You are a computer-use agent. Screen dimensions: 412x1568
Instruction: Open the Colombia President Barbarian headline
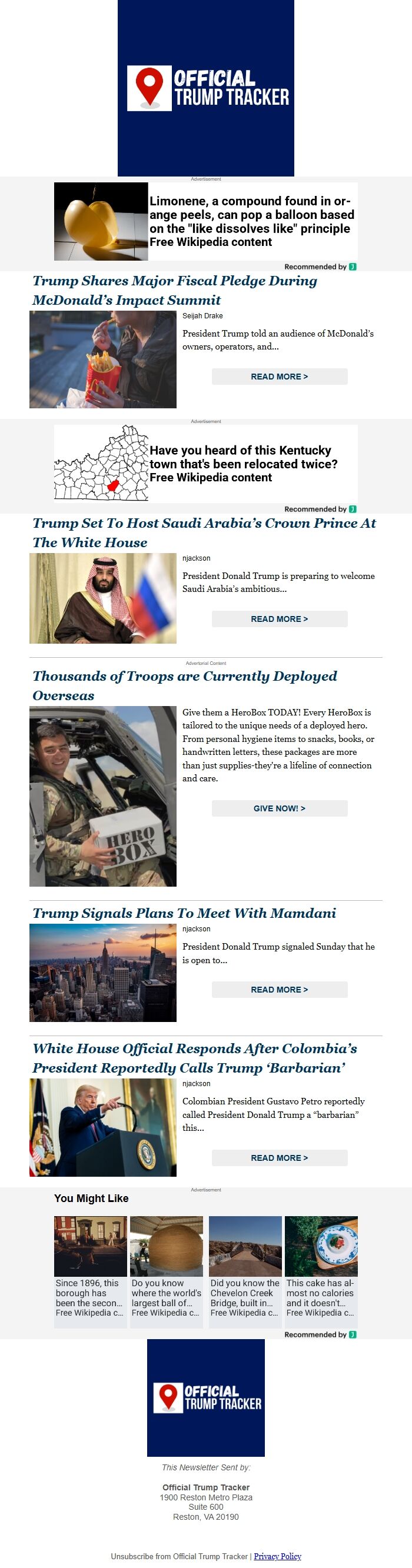[194, 1058]
